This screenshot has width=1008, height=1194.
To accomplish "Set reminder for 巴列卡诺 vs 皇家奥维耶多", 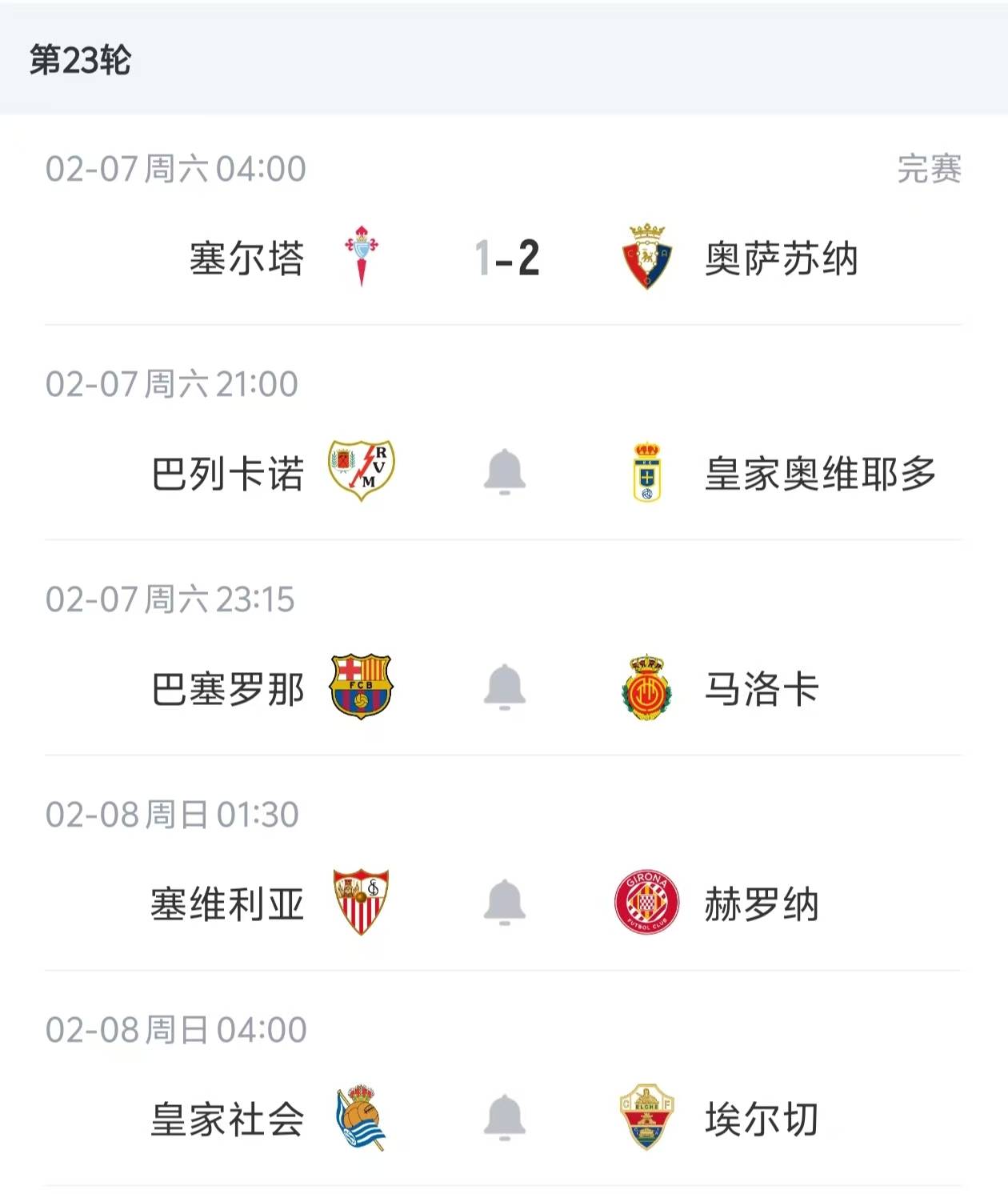I will (505, 472).
